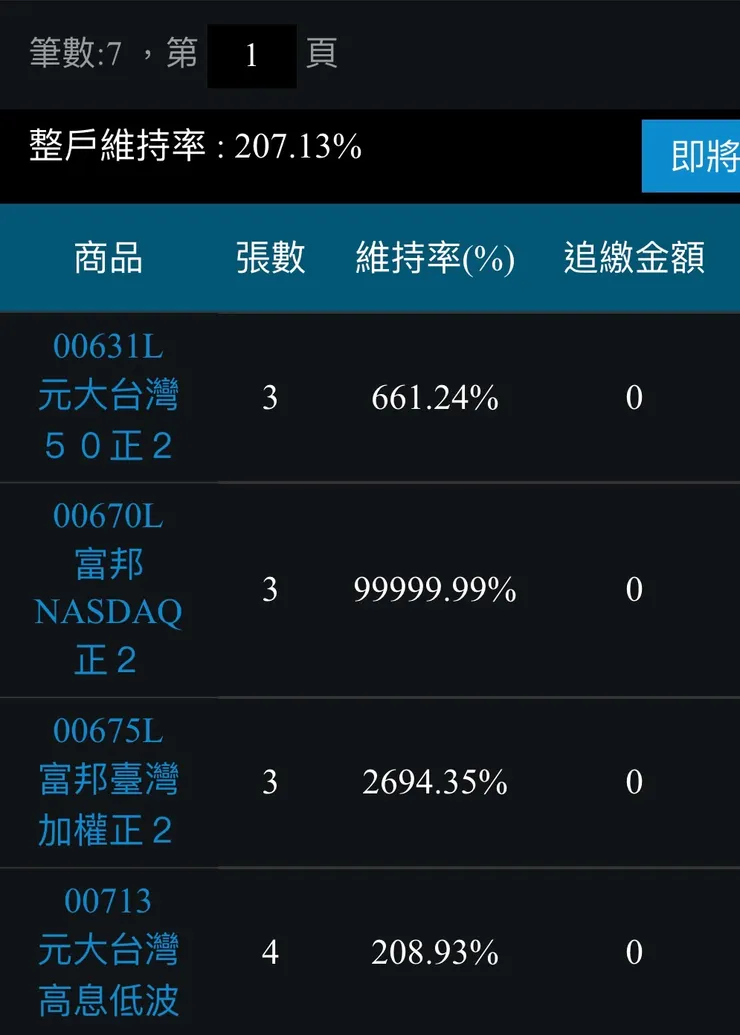Viewport: 740px width, 1035px height.
Task: Click the page number input showing 1
Action: 250,56
